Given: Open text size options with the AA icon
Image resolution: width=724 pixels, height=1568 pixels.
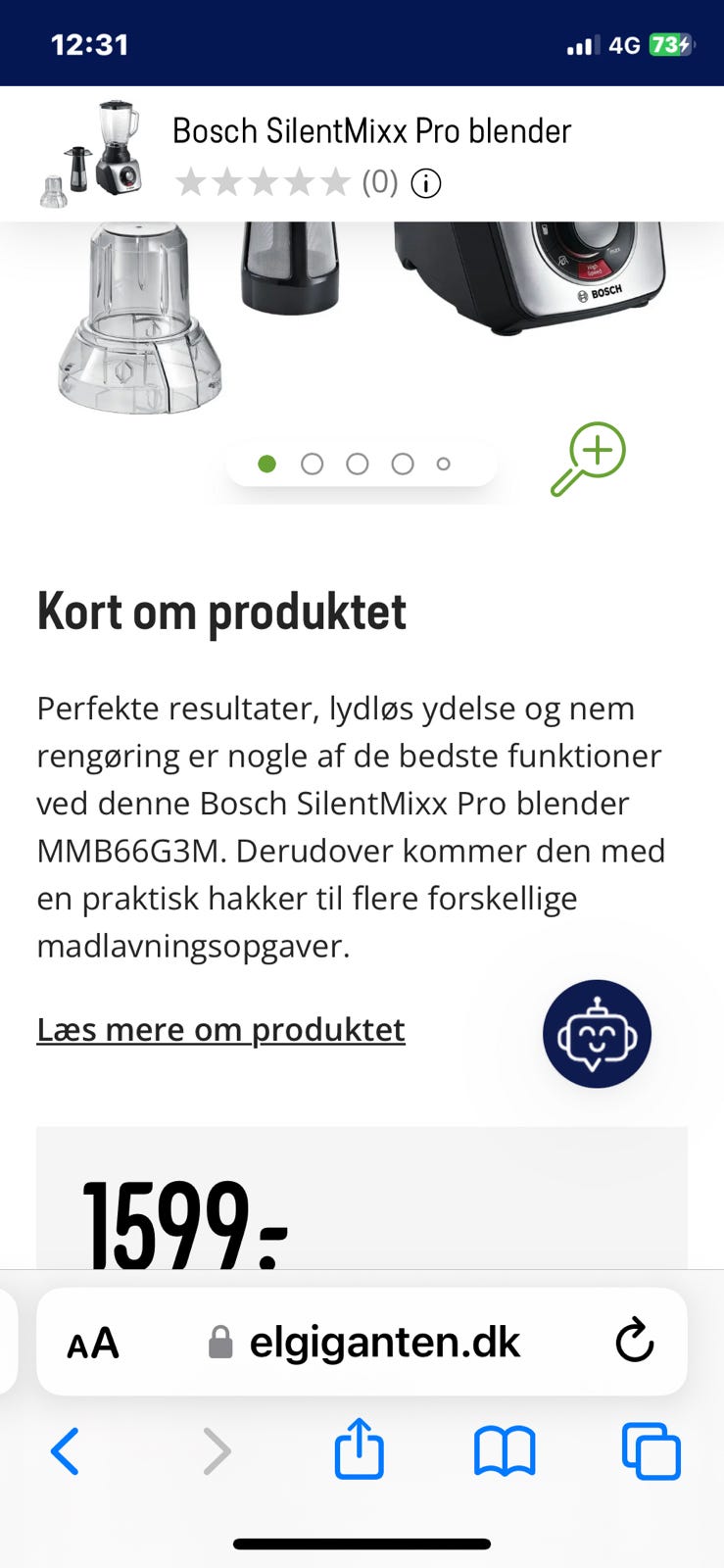Looking at the screenshot, I should point(94,1342).
